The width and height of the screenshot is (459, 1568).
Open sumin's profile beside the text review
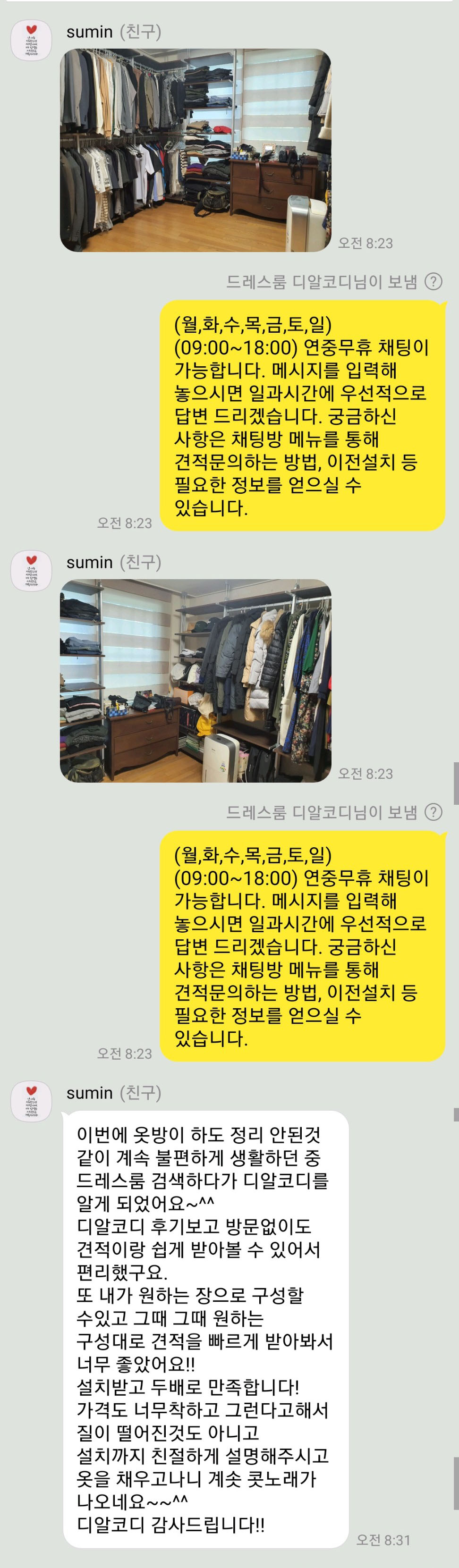(x=32, y=1102)
